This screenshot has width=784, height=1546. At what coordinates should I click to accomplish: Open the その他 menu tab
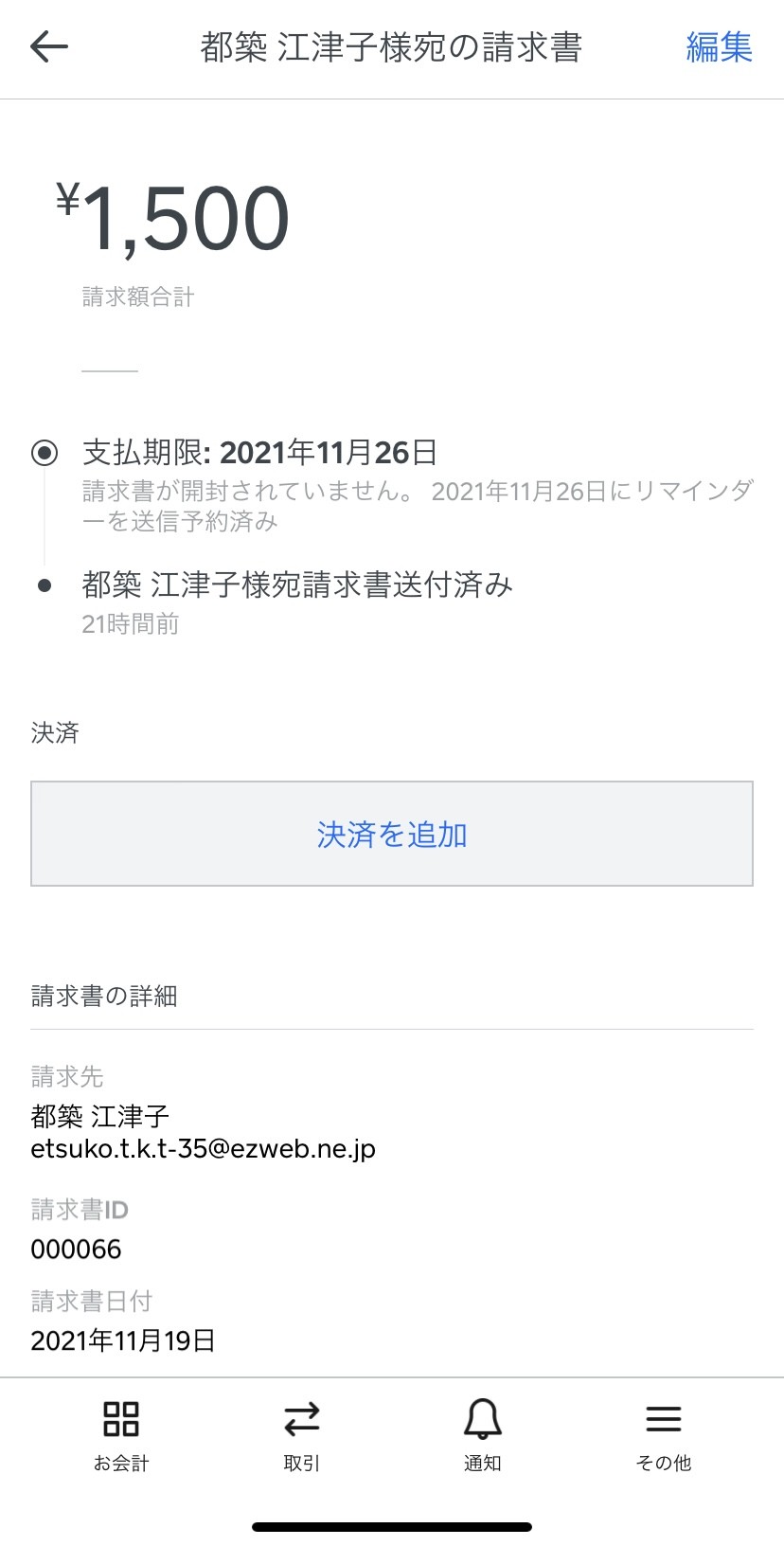click(664, 1436)
